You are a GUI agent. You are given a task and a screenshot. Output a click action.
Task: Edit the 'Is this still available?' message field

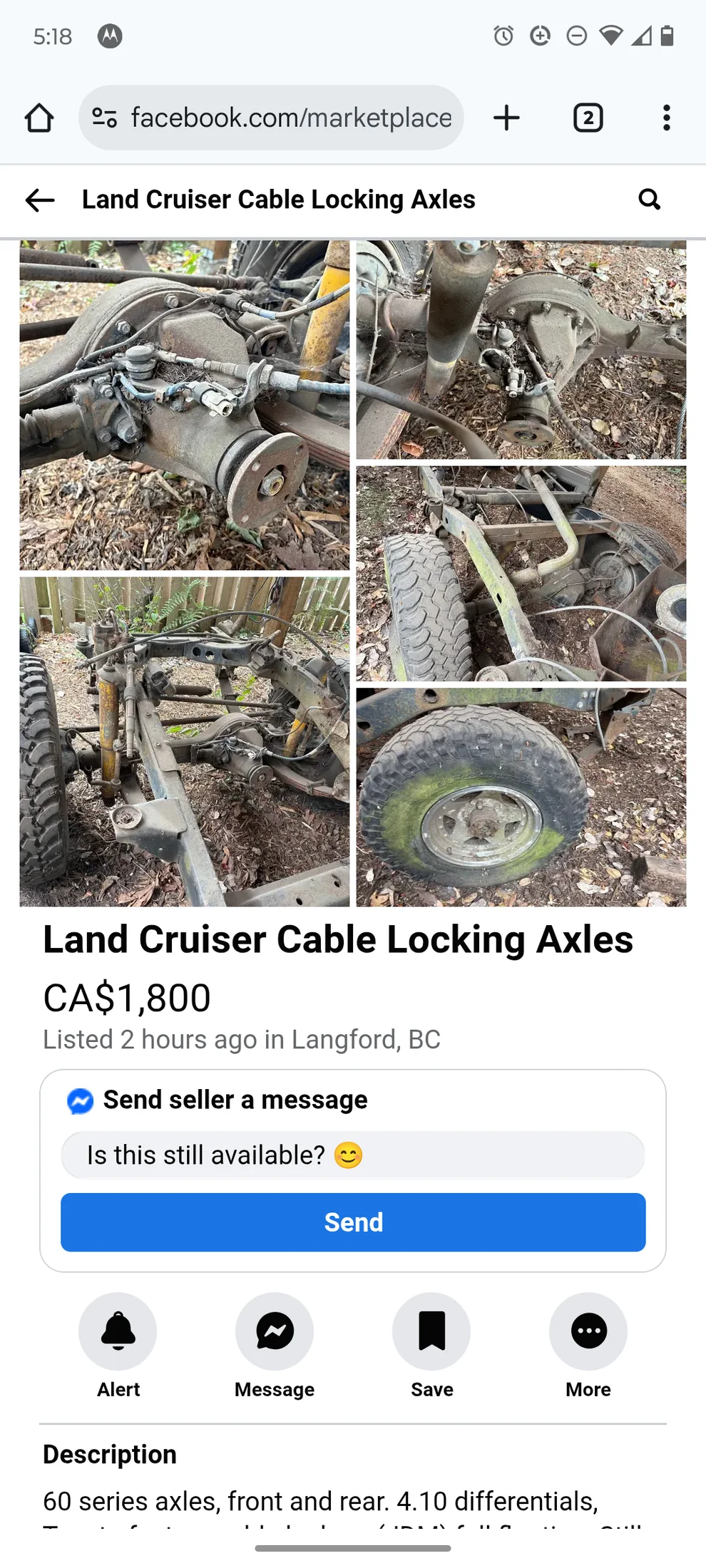pyautogui.click(x=353, y=1155)
